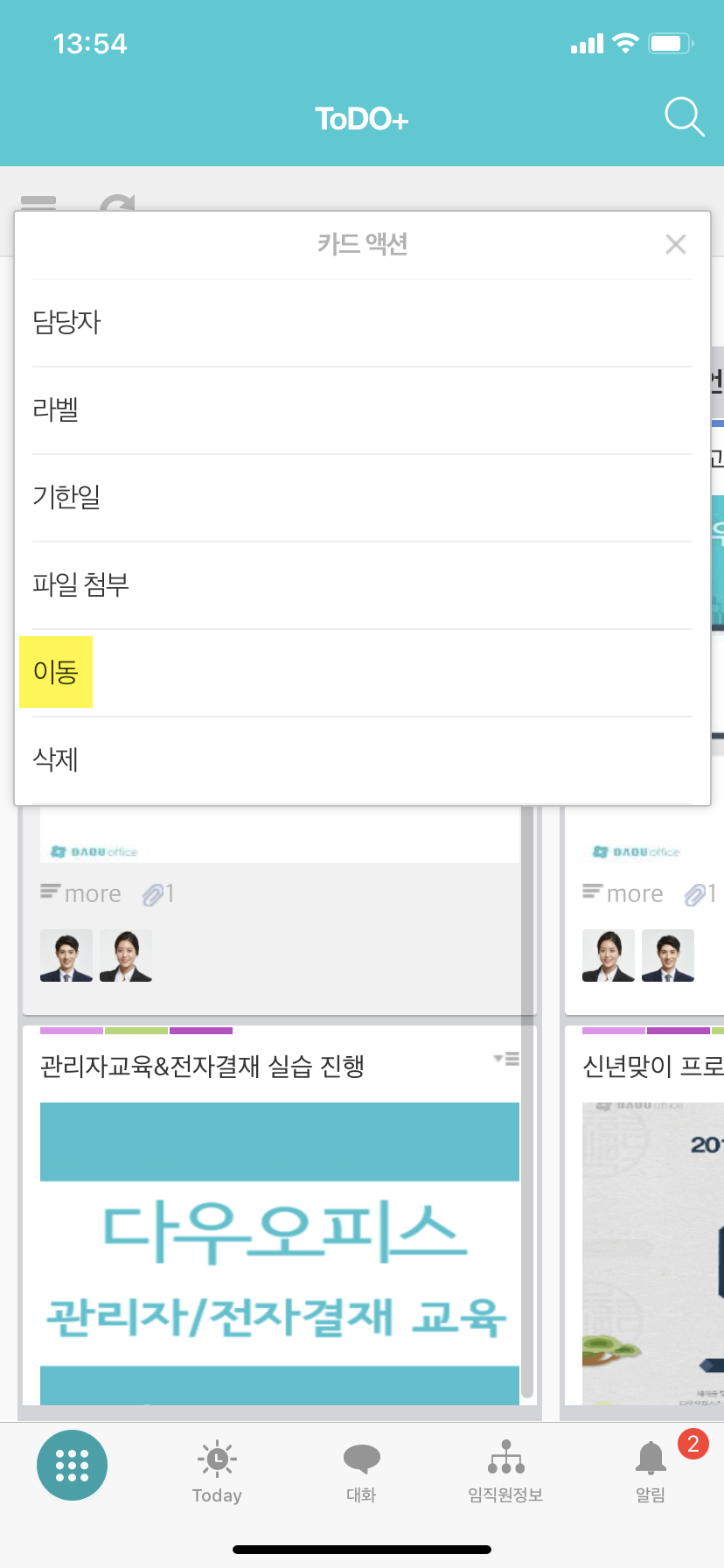Open the 알림 notifications tab
This screenshot has height=1568, width=724.
(x=650, y=1472)
